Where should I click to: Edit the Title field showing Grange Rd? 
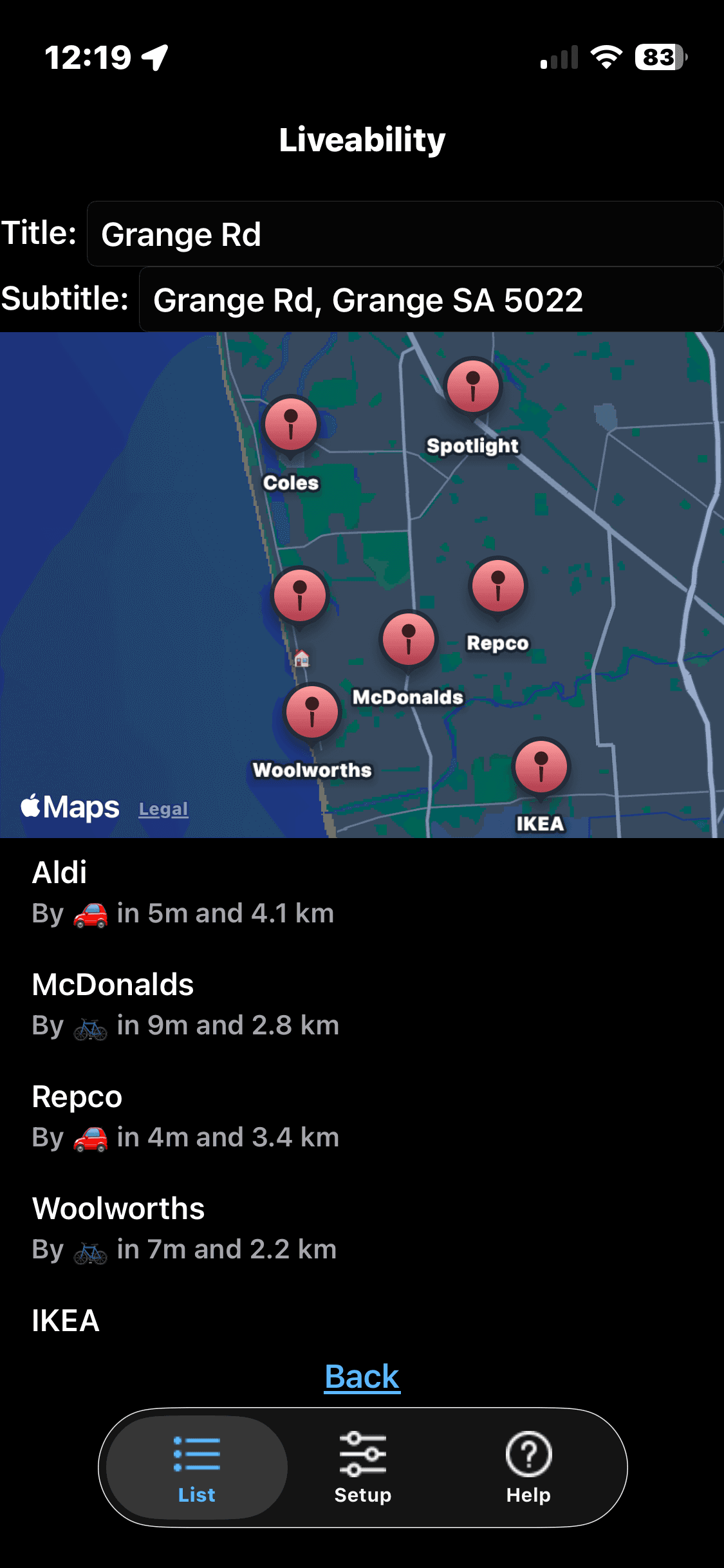point(405,234)
